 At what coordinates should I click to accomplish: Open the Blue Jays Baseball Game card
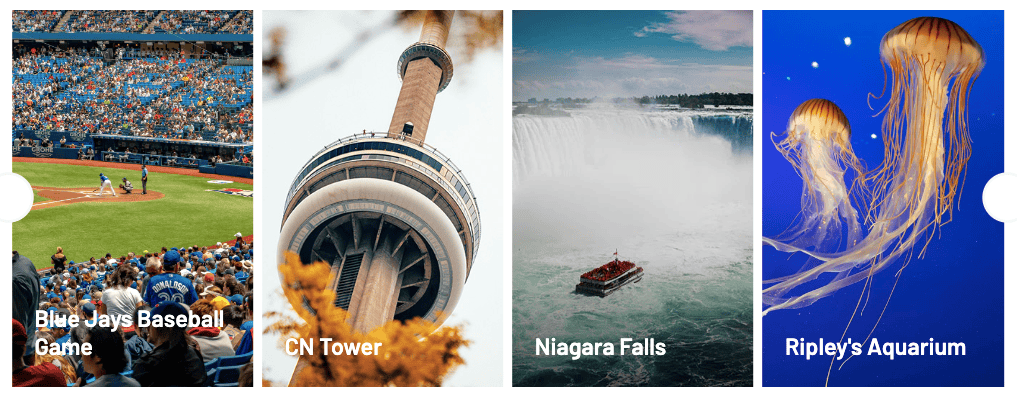132,198
